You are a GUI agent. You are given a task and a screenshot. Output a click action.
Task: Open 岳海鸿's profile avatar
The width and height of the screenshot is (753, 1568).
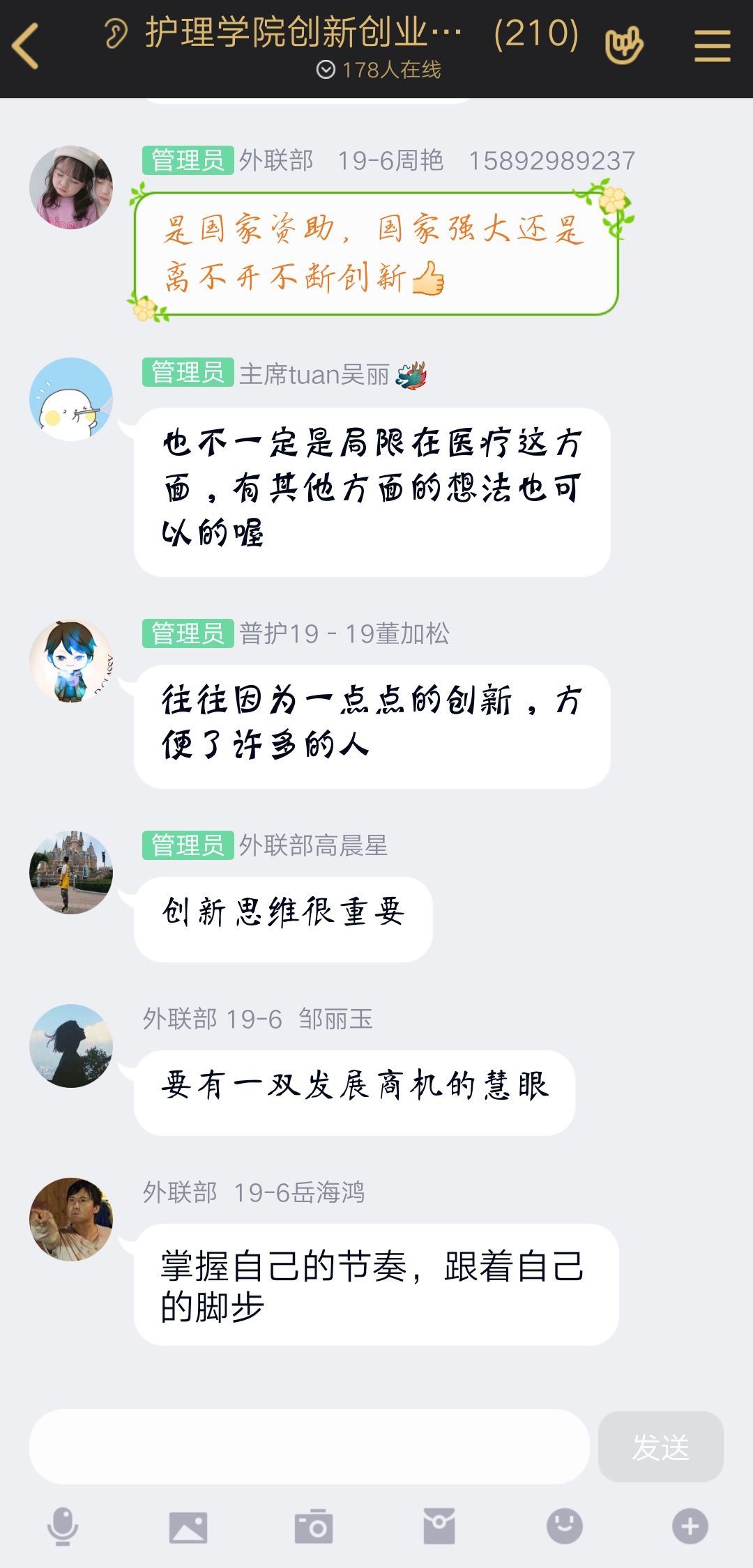tap(71, 1219)
